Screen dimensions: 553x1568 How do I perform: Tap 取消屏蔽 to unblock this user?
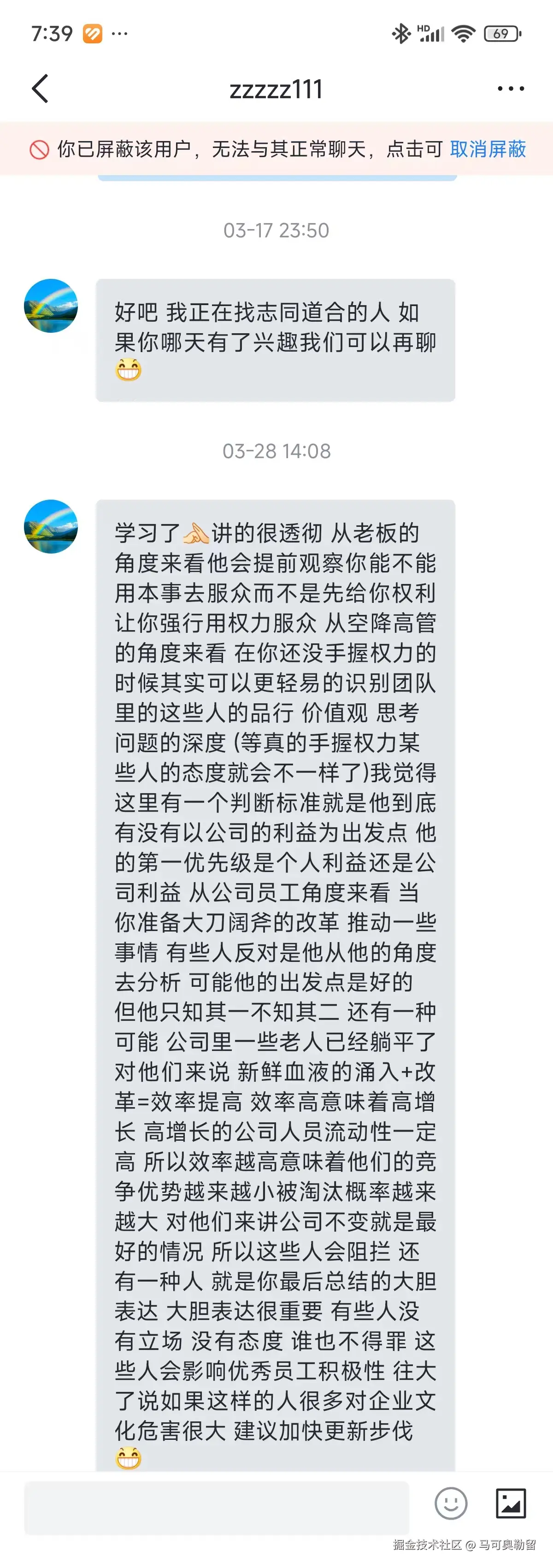488,149
